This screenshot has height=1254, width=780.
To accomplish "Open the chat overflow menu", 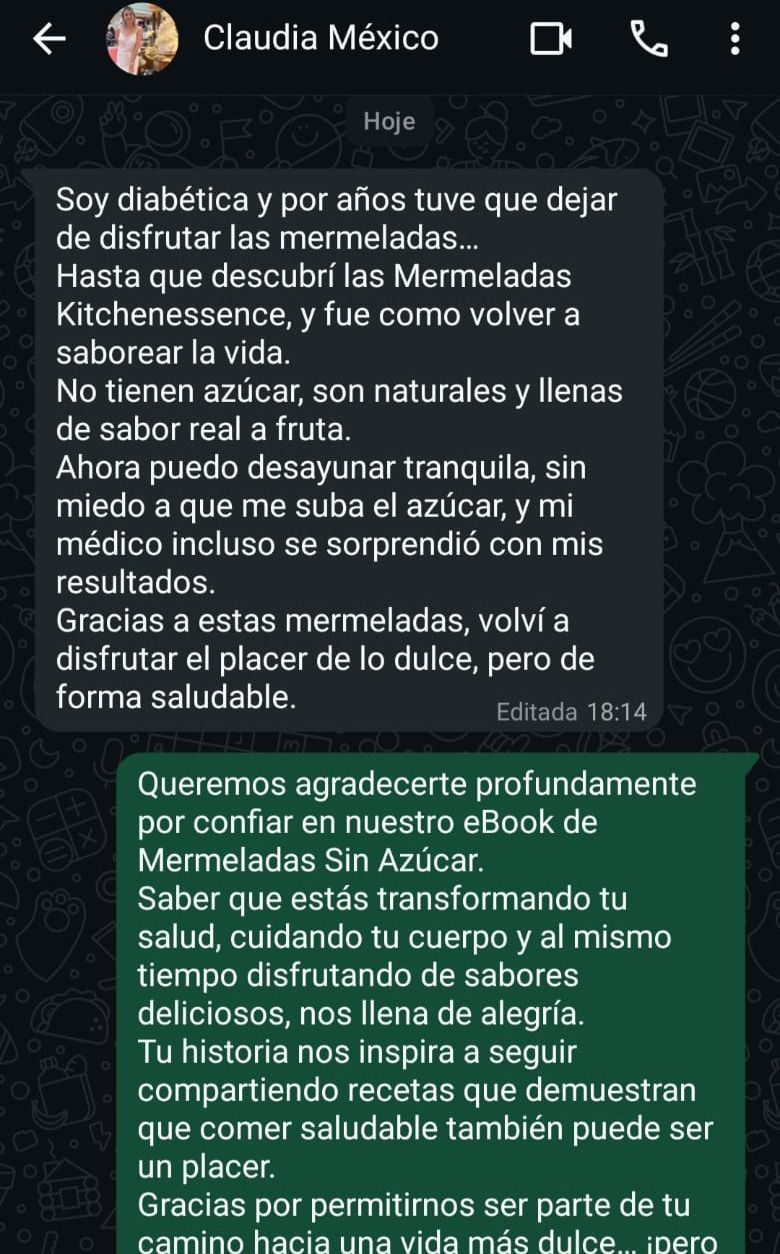I will (x=735, y=39).
